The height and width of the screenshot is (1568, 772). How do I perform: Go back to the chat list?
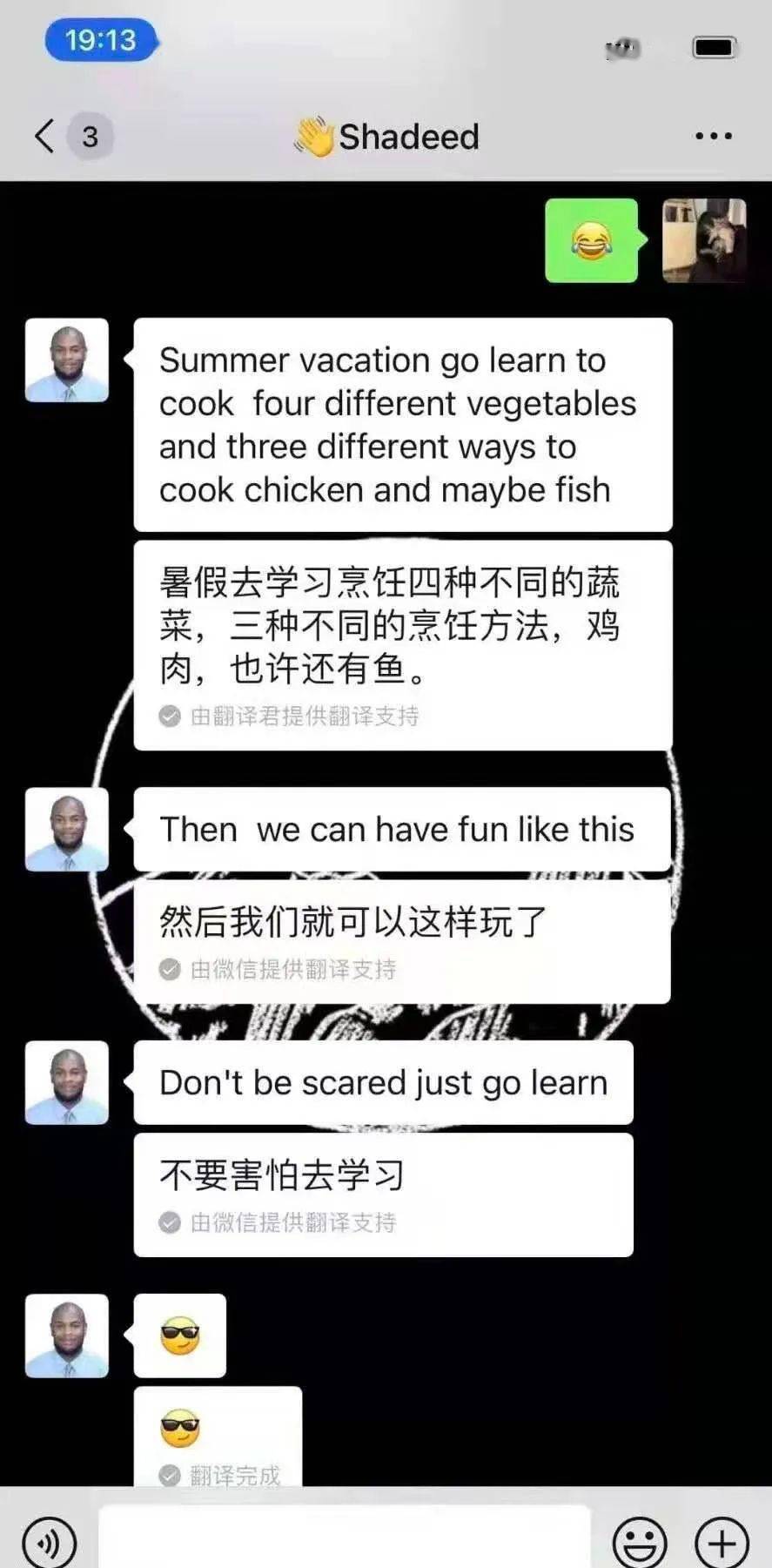(x=45, y=137)
